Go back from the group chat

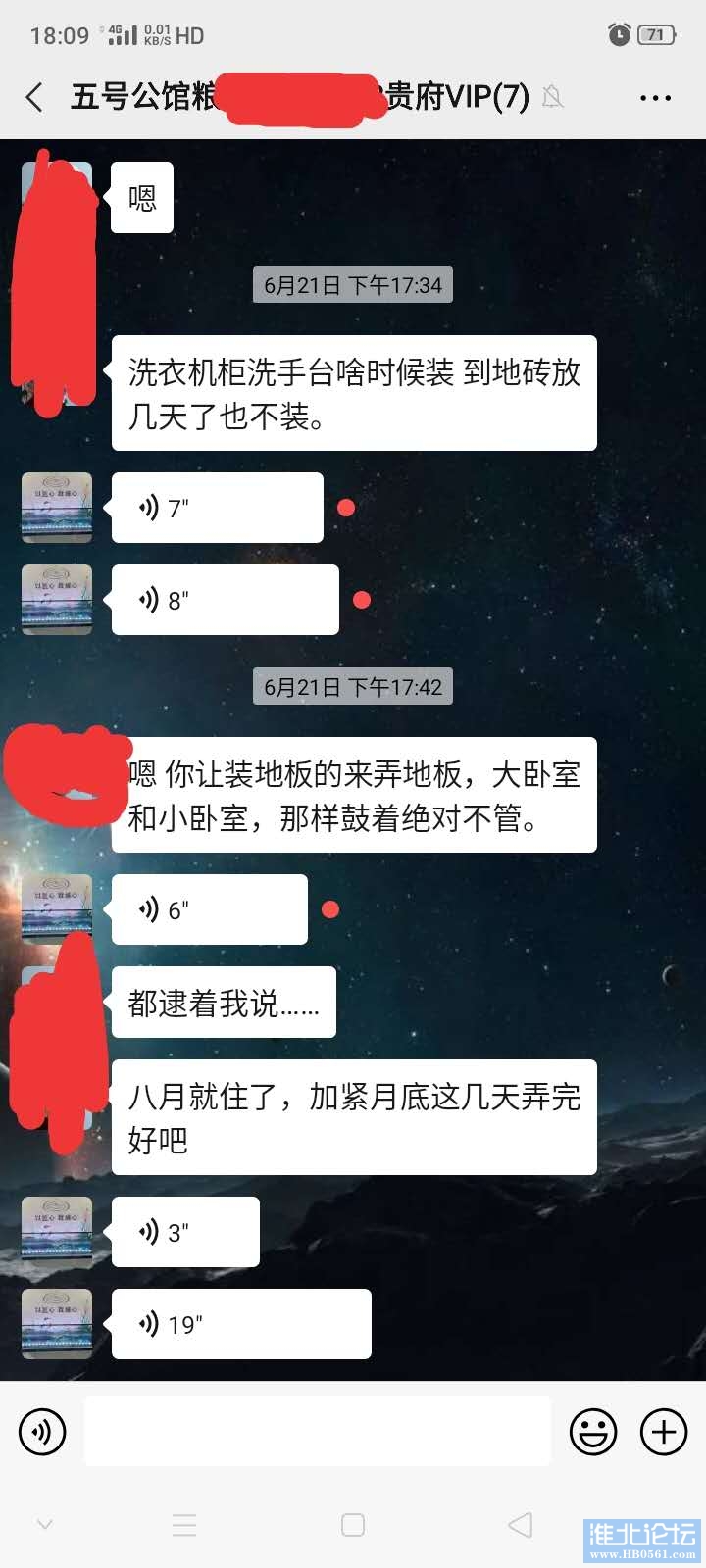coord(35,97)
